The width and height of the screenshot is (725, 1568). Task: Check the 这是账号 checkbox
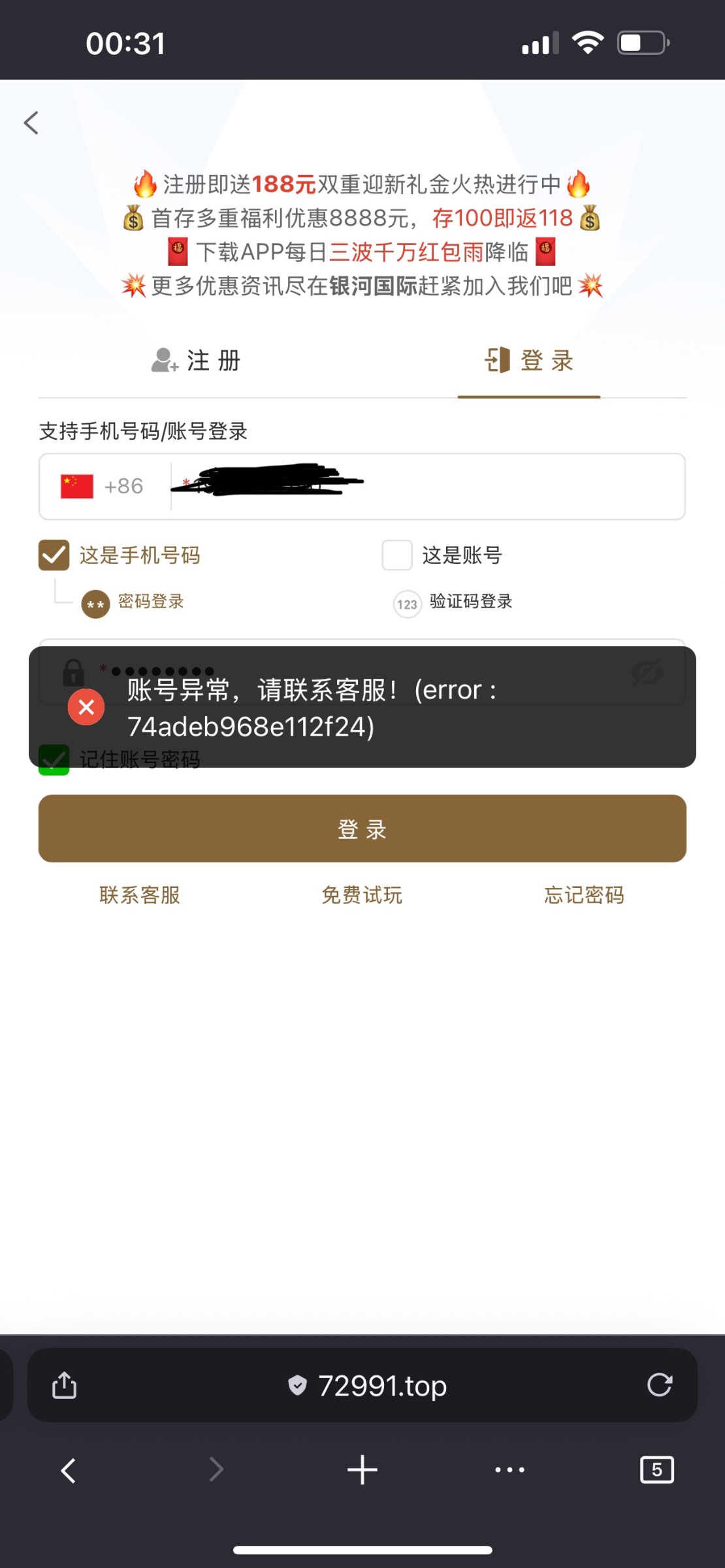click(397, 555)
